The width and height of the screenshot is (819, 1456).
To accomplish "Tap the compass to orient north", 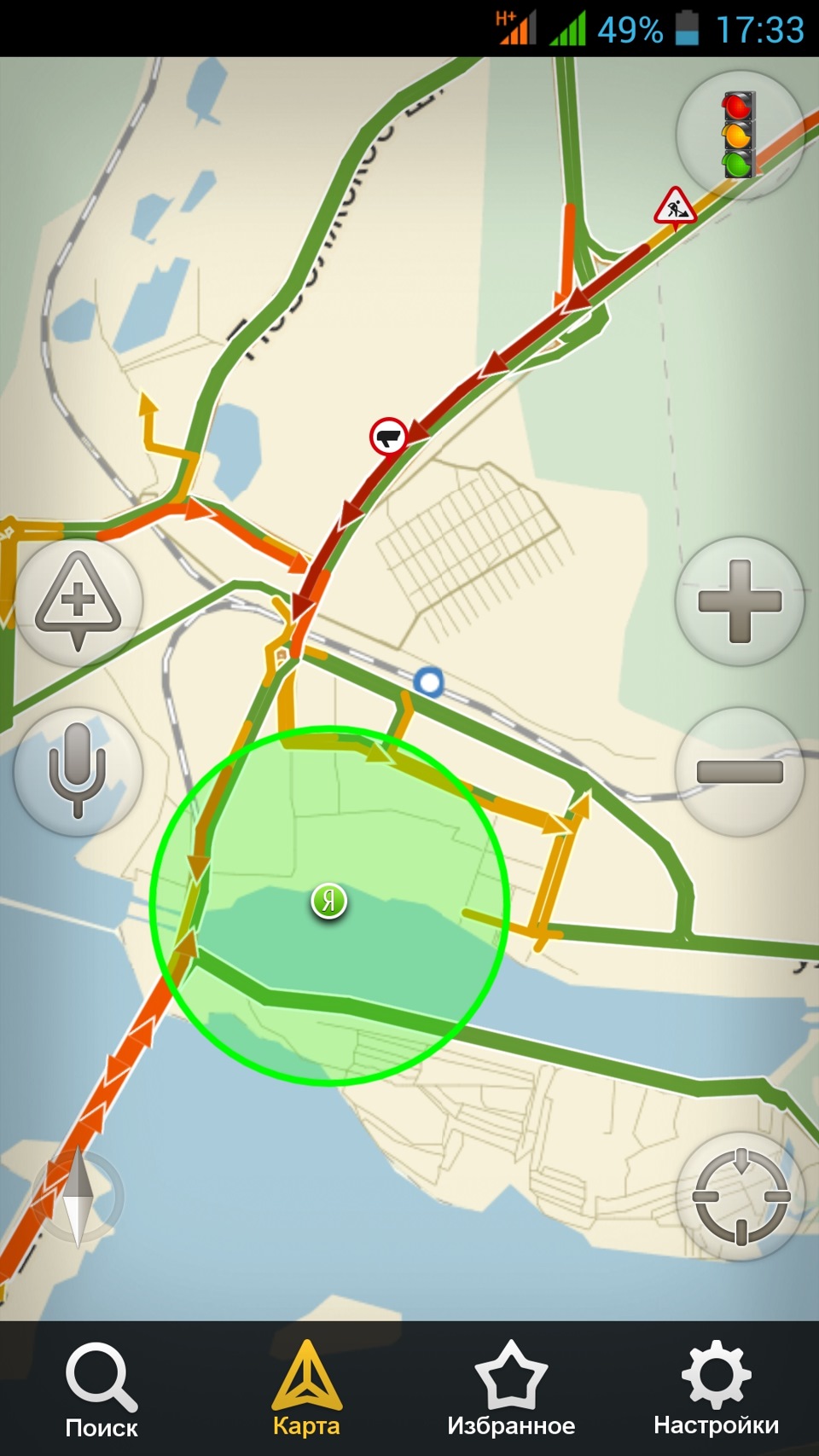I will 77,1197.
